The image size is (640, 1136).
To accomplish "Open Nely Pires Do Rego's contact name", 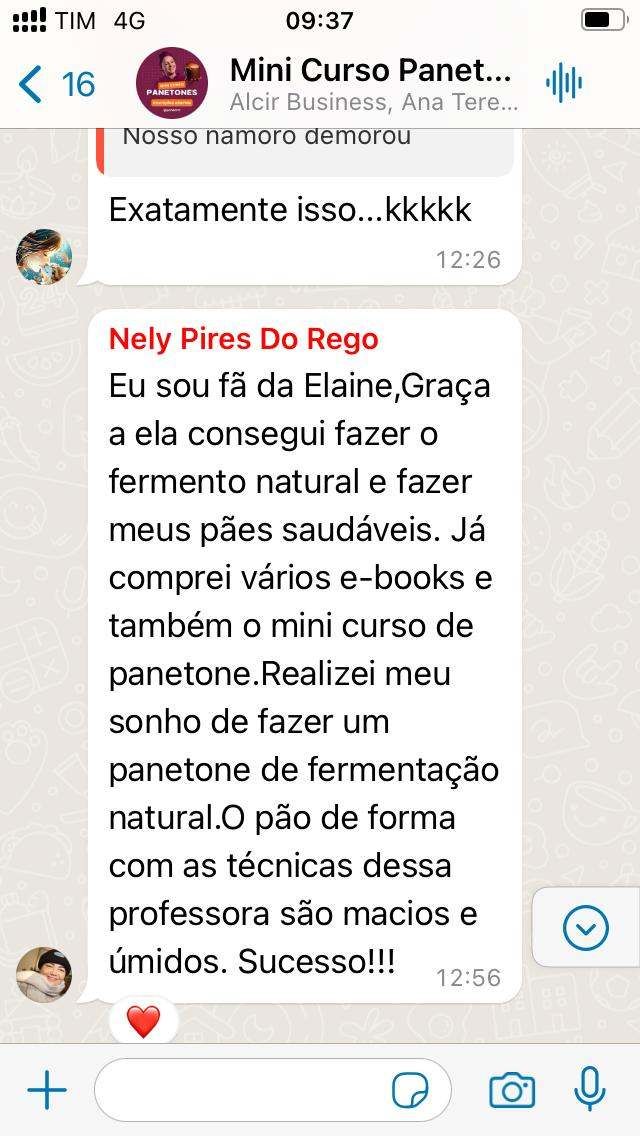I will (x=243, y=339).
